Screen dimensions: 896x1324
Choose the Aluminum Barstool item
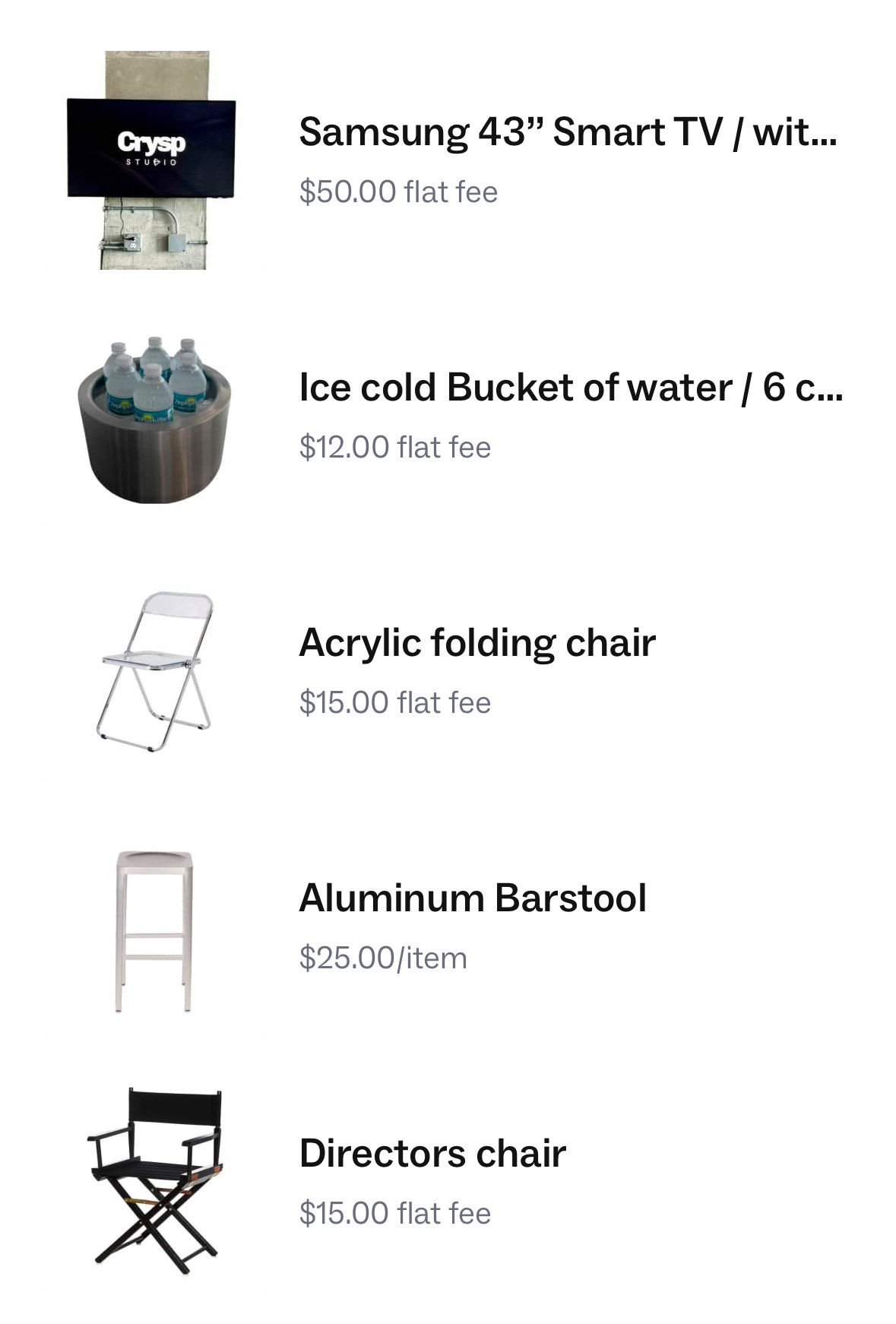(x=472, y=898)
